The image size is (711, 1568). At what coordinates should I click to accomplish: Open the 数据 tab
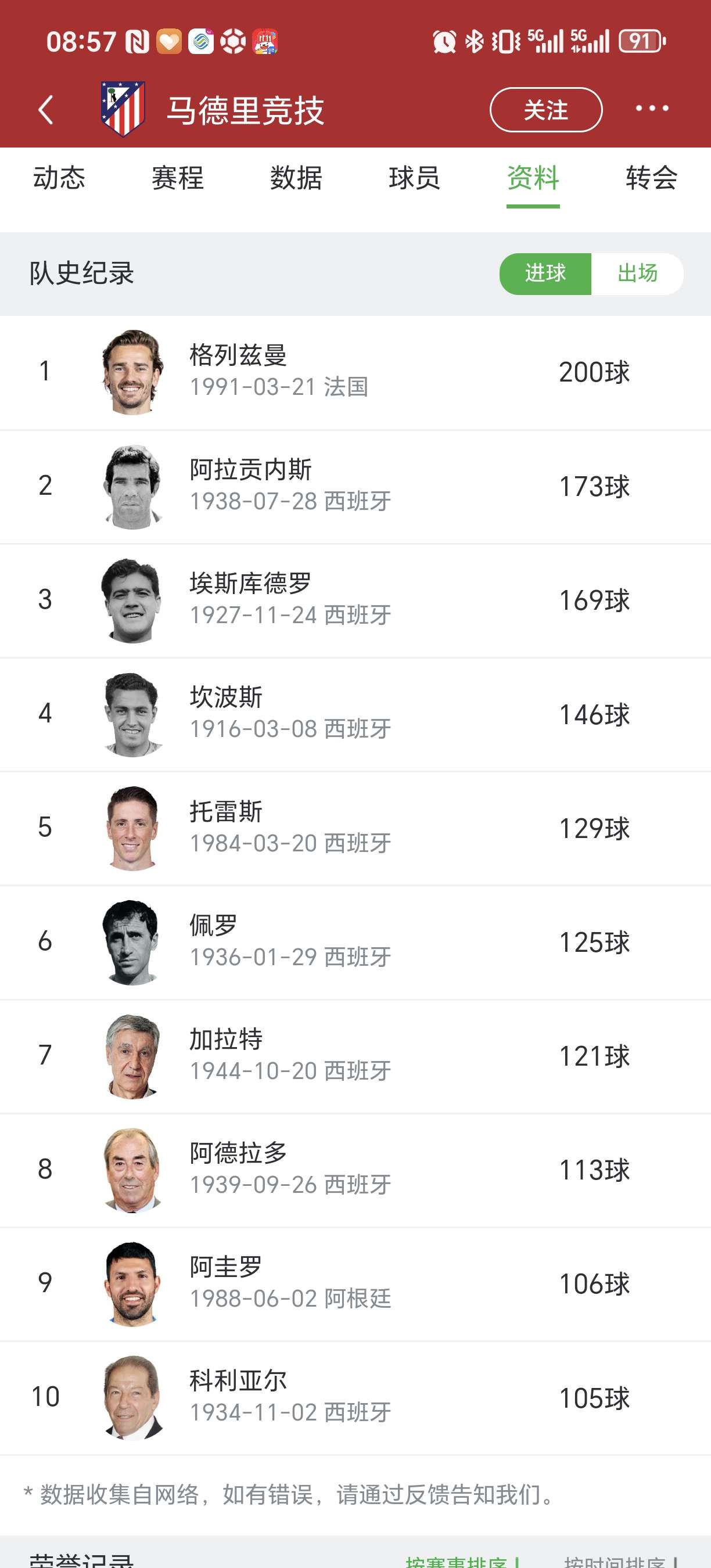pos(296,178)
